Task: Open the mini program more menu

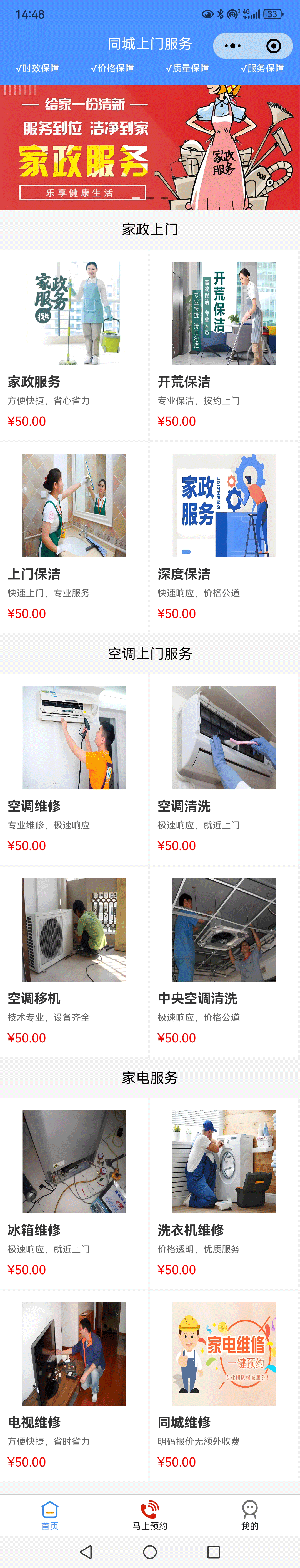Action: 232,46
